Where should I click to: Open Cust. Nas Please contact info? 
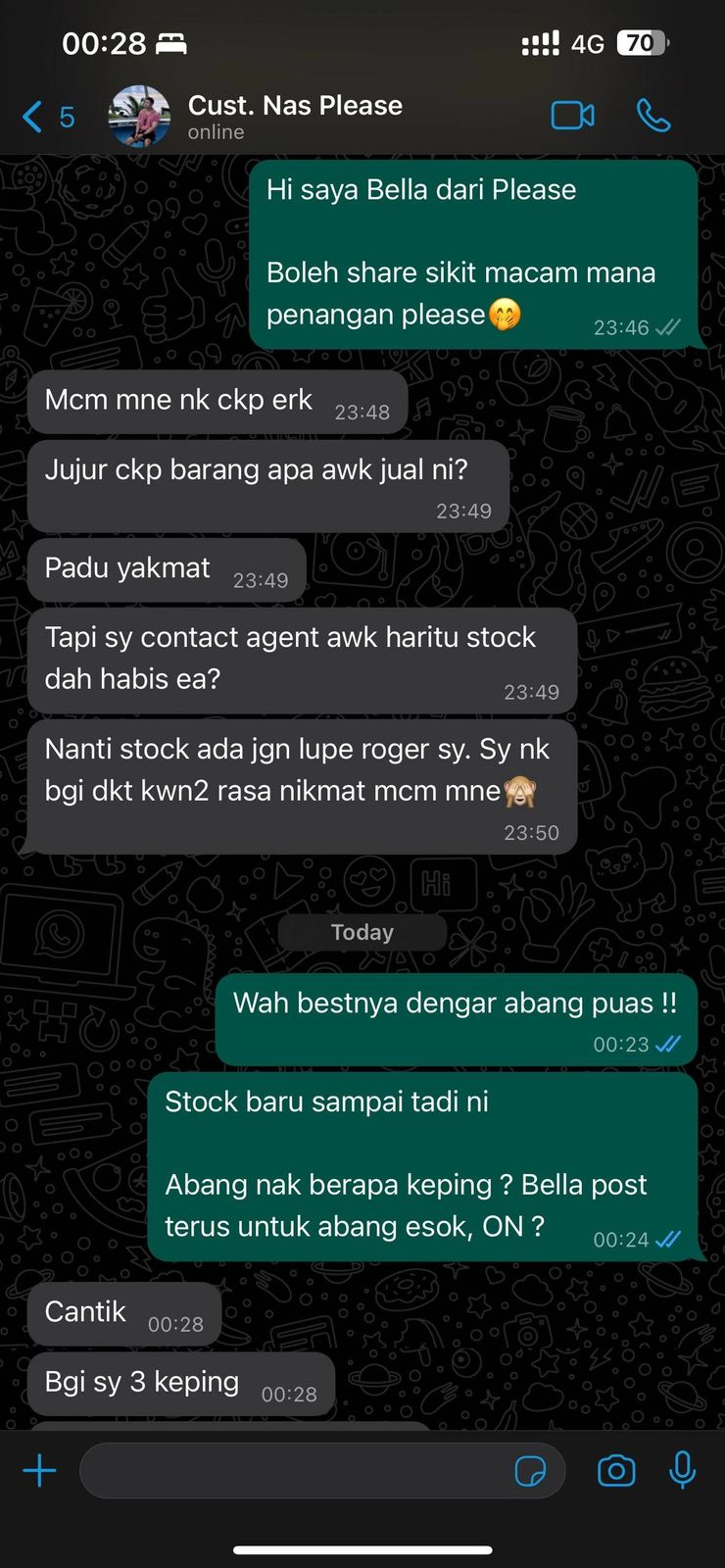click(x=294, y=116)
